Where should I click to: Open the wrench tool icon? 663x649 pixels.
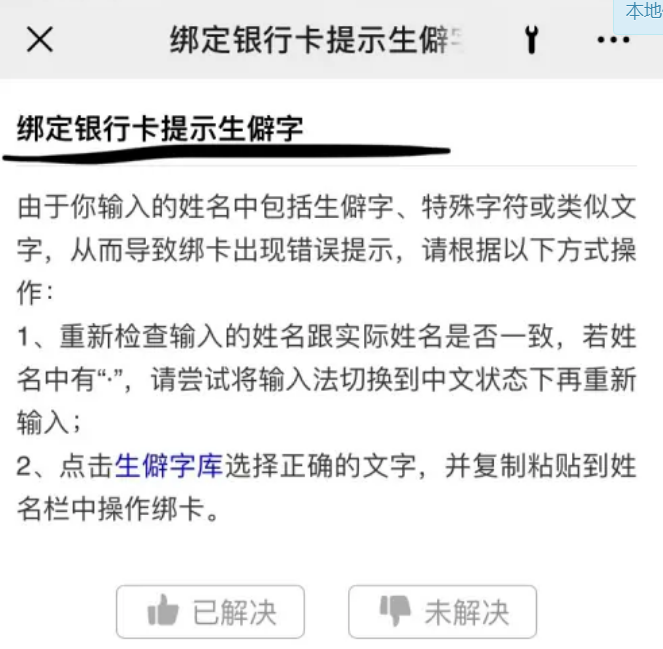[x=531, y=40]
